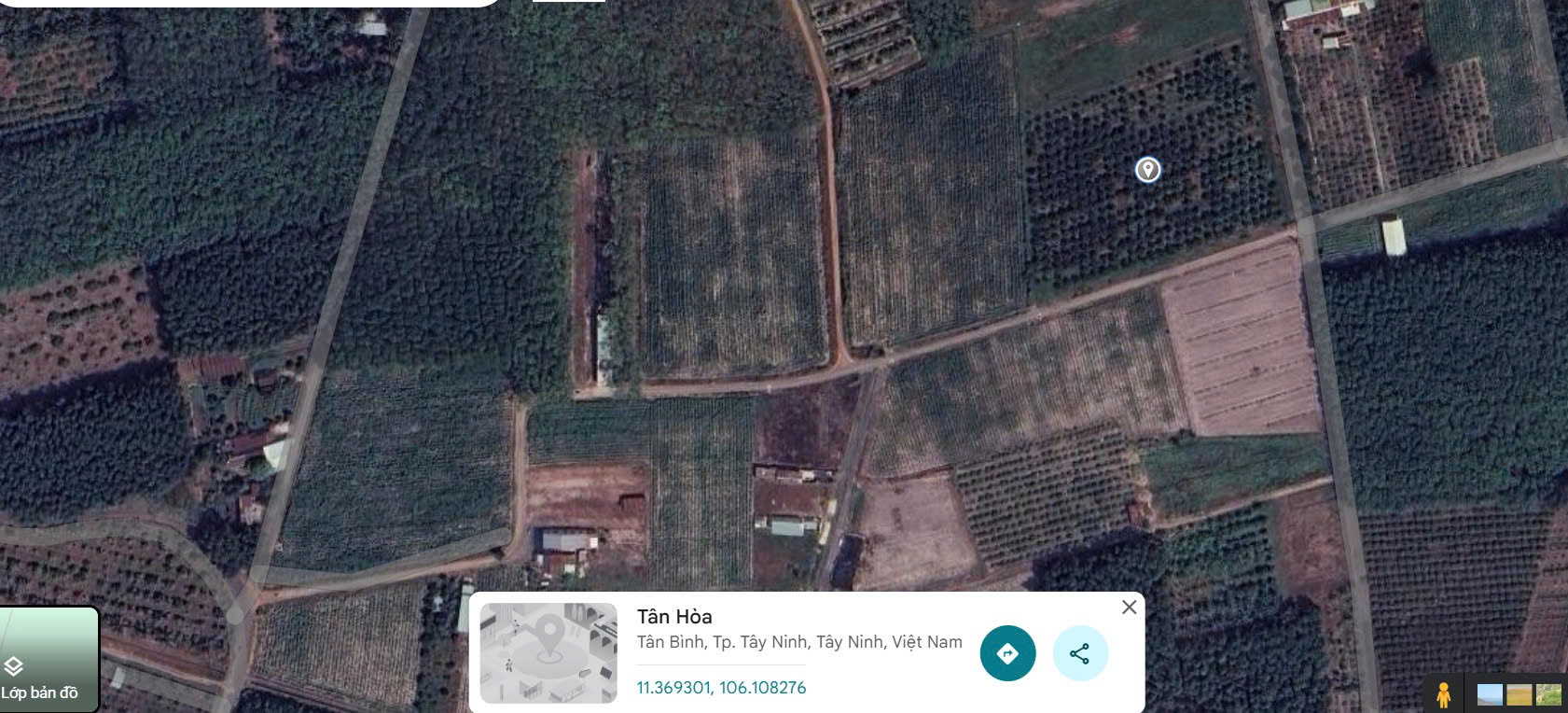This screenshot has width=1568, height=713.
Task: Get directions to Tân Hòa
Action: pos(1007,653)
